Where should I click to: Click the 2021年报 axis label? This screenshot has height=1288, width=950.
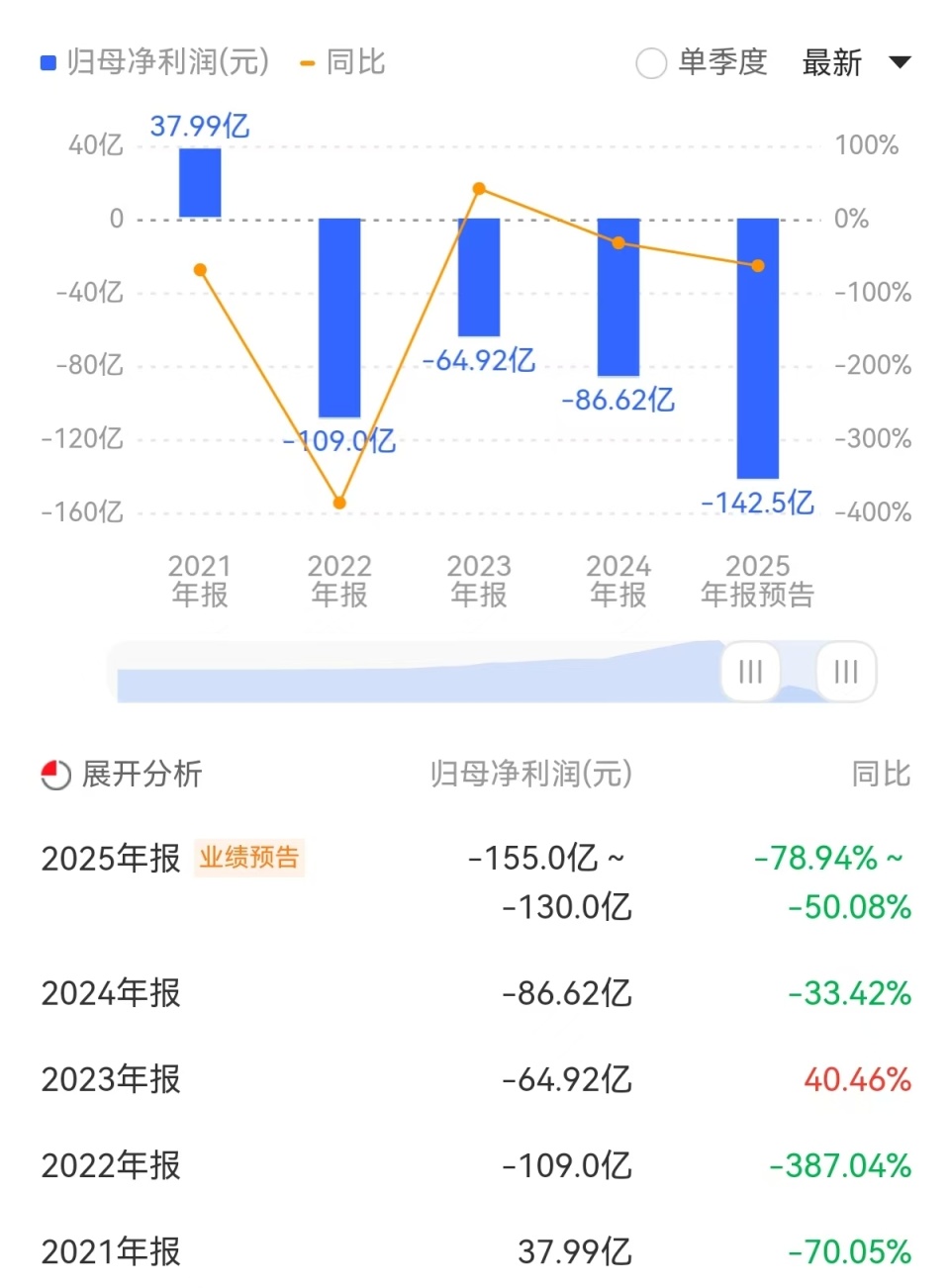199,580
